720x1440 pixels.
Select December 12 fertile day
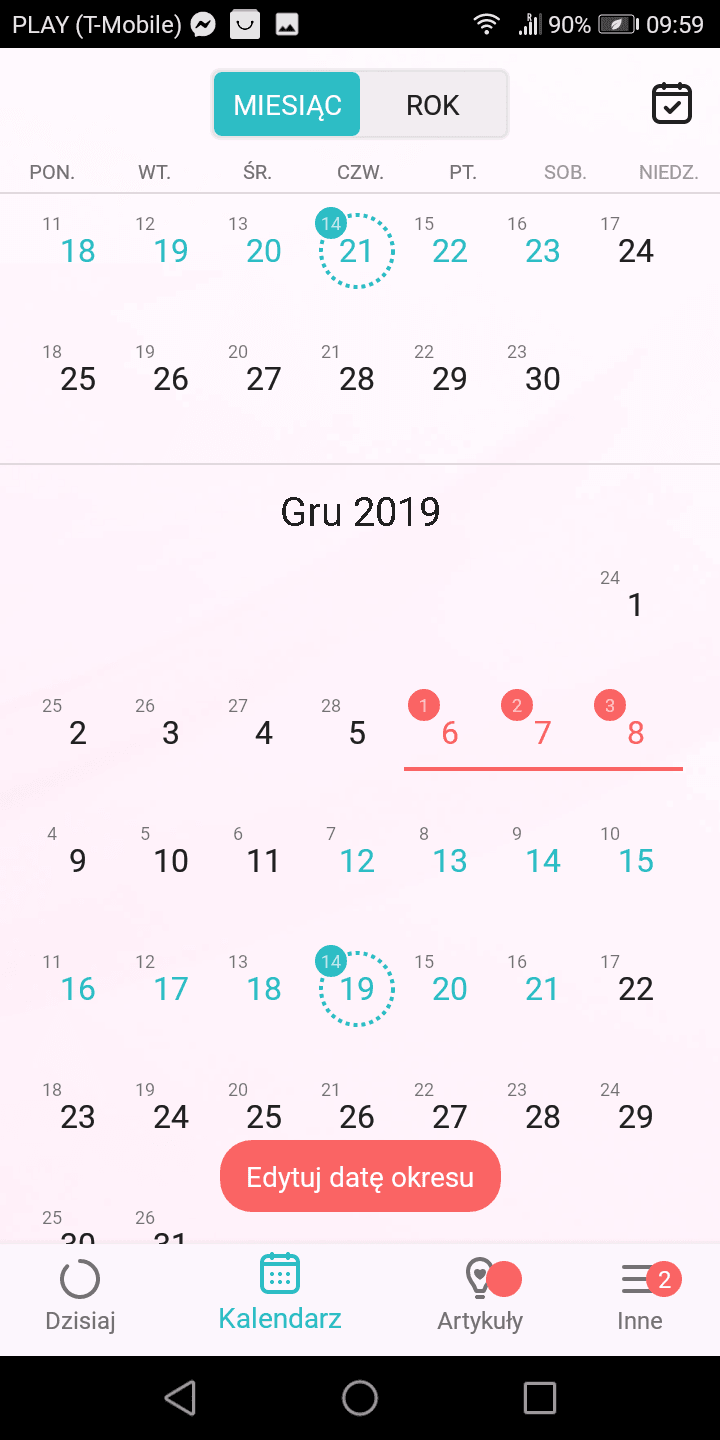tap(357, 860)
